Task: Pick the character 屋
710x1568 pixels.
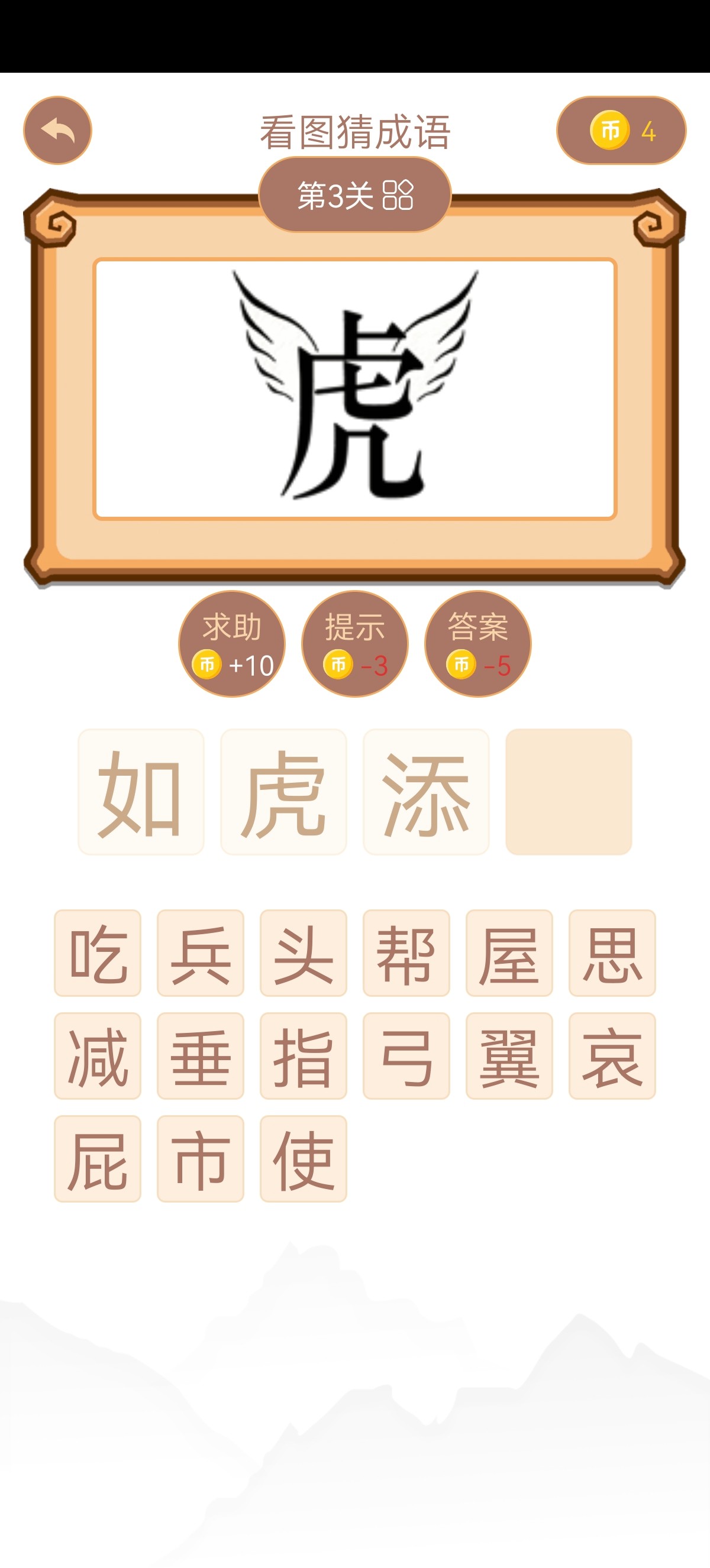Action: click(x=509, y=953)
